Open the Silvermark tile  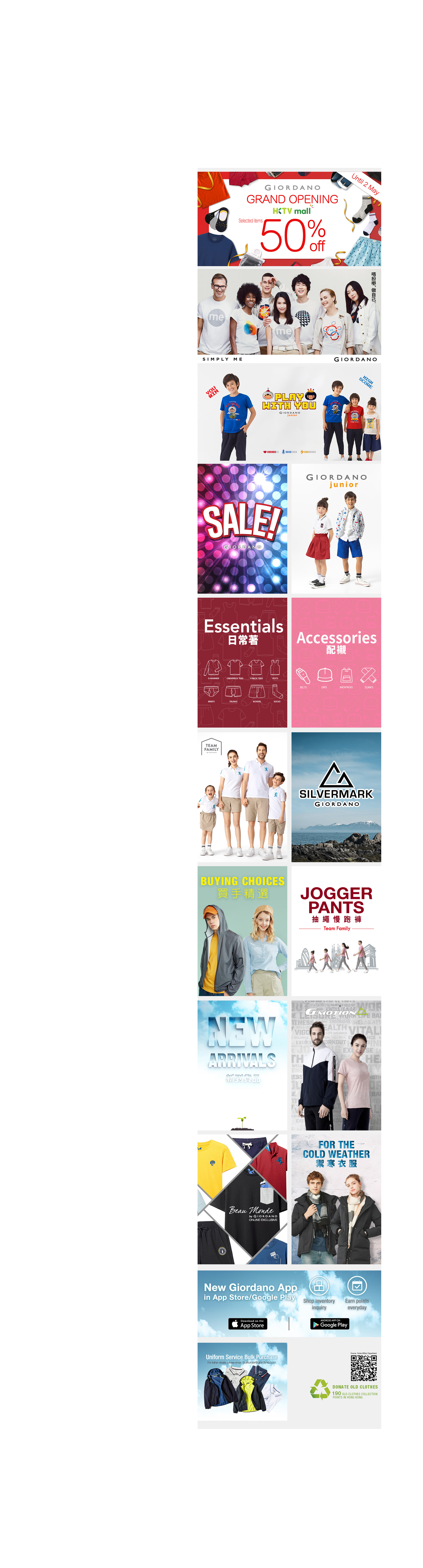336,796
